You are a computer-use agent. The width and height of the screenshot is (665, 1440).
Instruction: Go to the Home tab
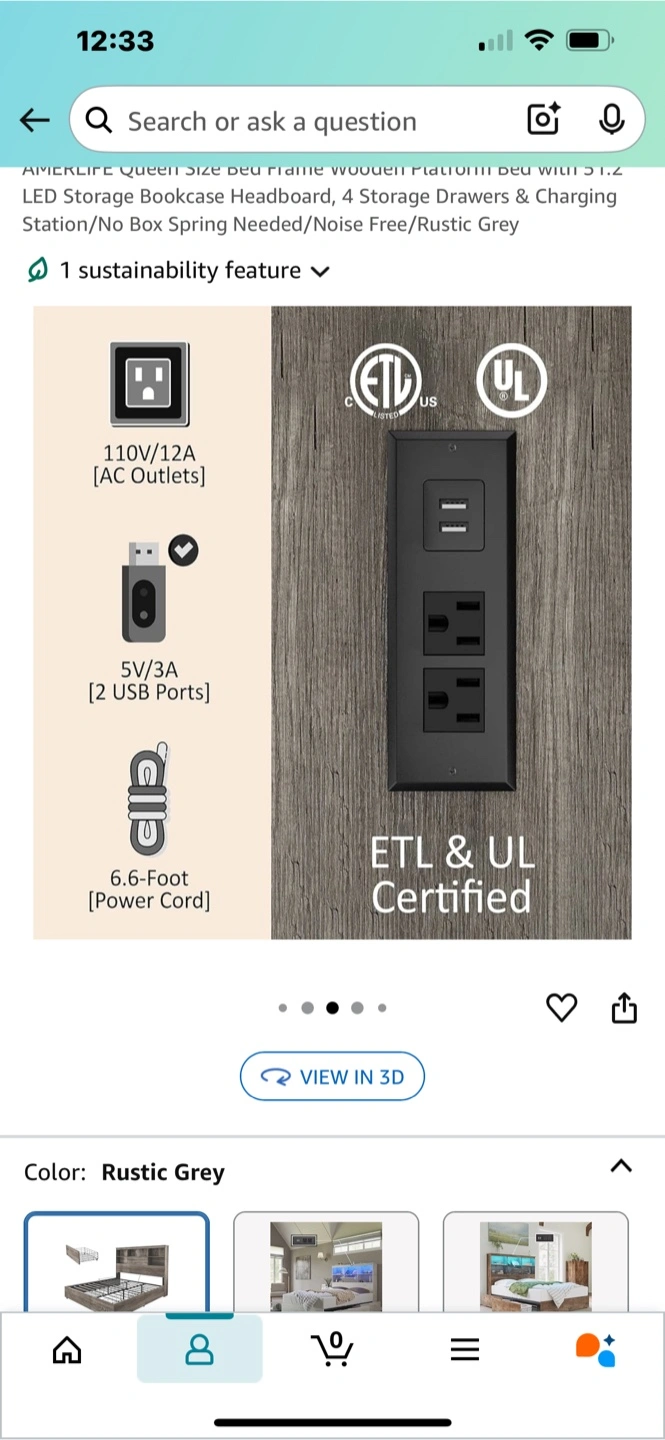67,1350
